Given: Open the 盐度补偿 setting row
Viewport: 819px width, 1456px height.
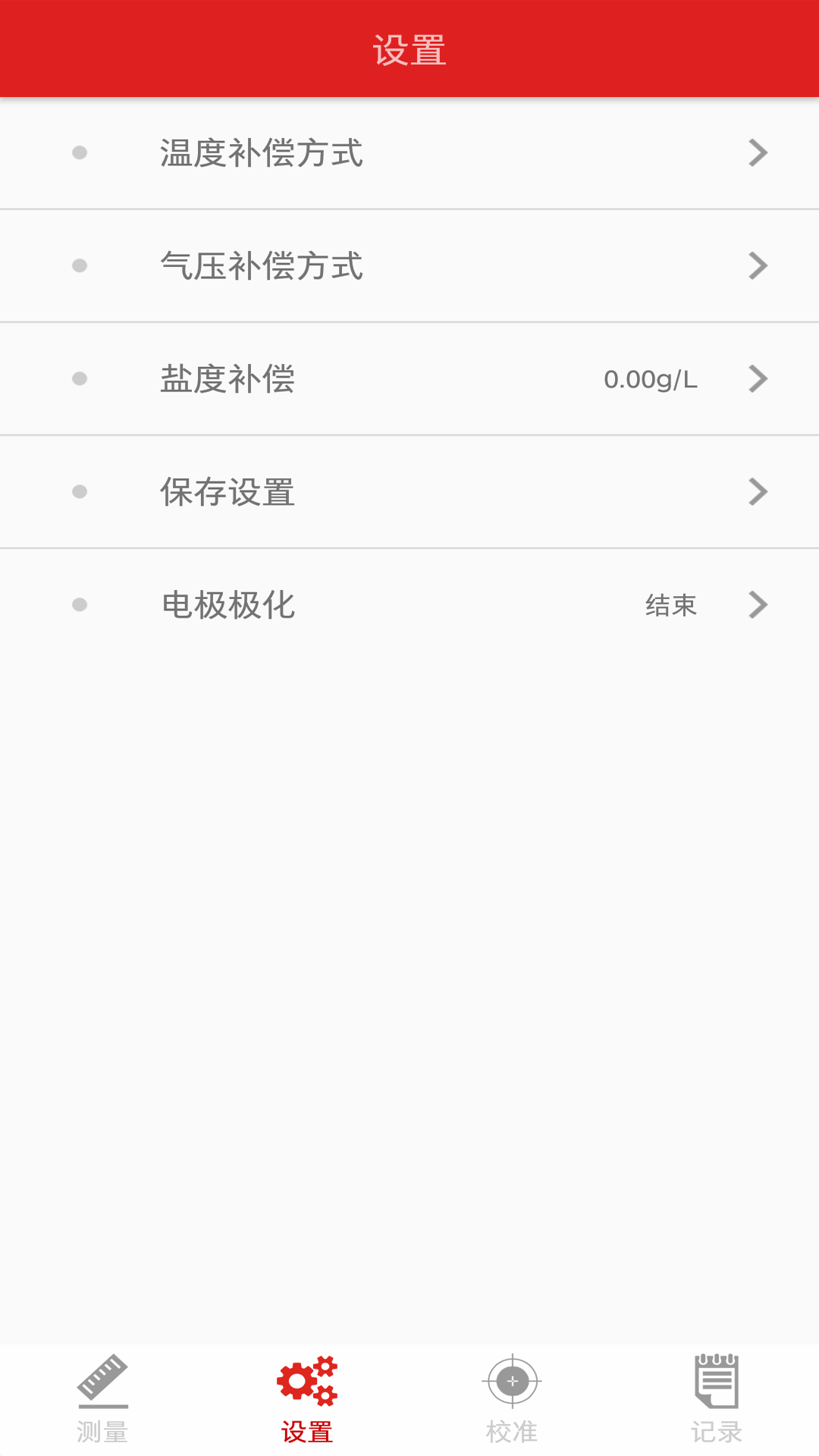Looking at the screenshot, I should [x=409, y=378].
